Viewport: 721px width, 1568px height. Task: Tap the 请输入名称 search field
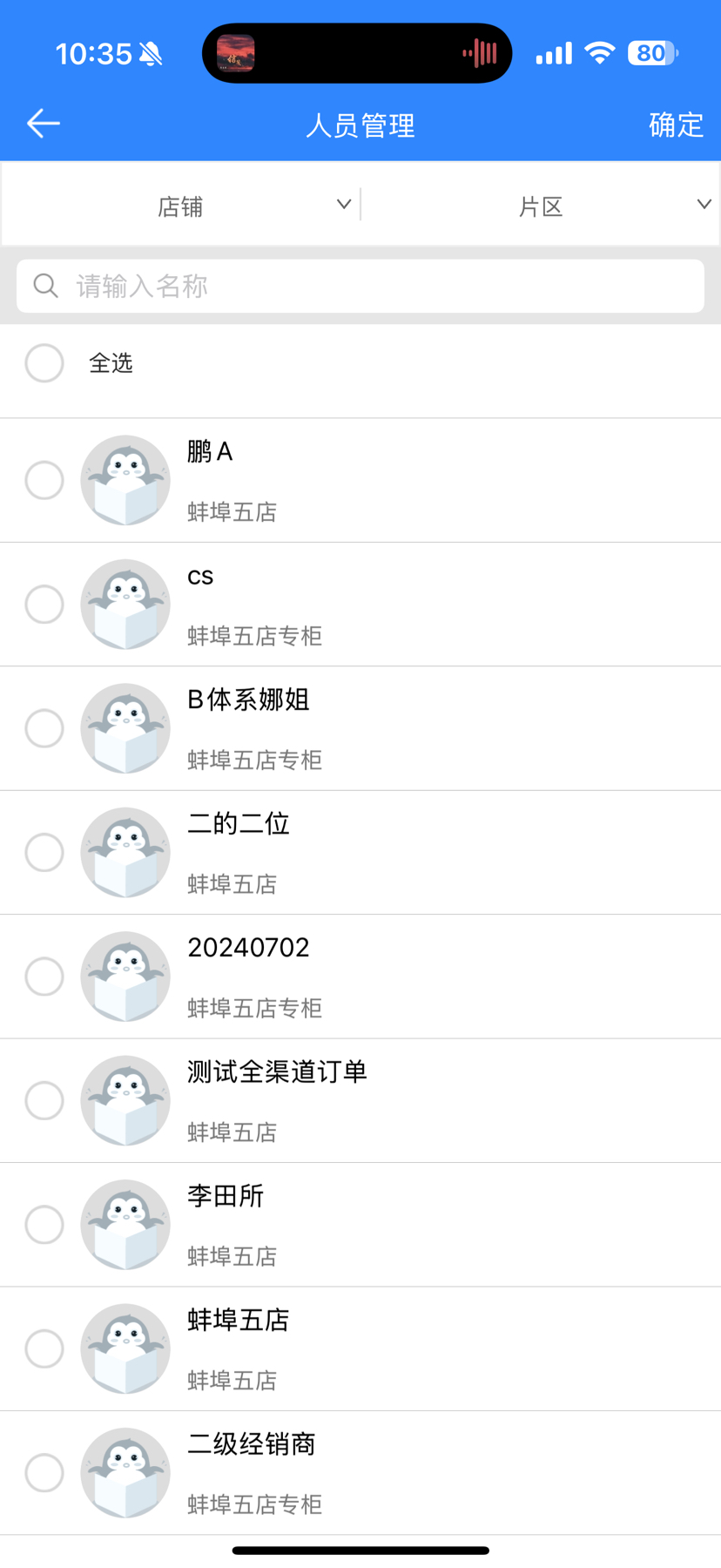(x=360, y=286)
